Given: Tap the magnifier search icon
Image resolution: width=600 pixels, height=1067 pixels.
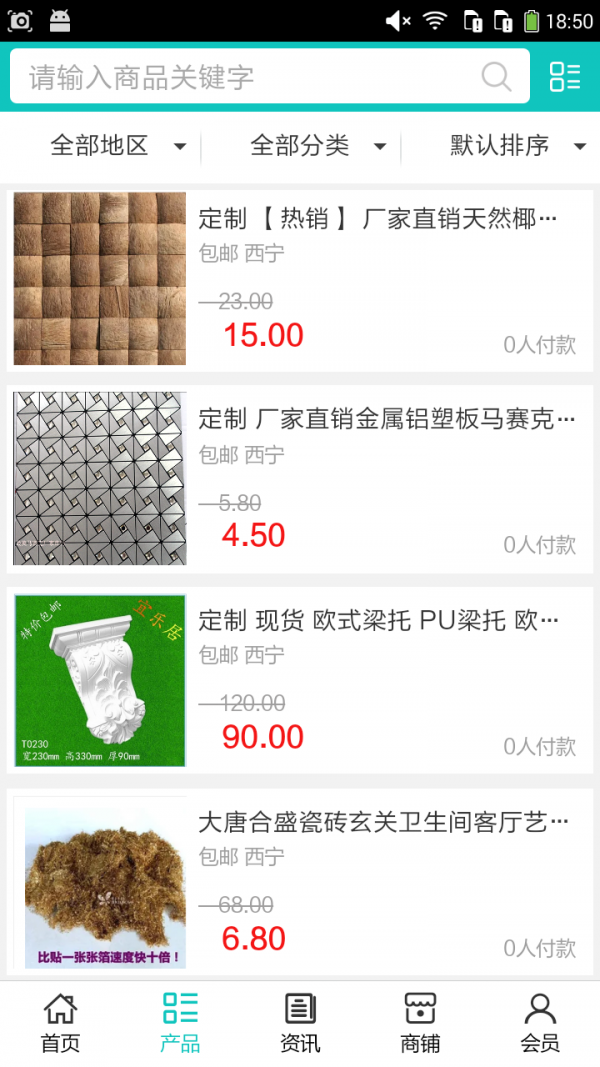Looking at the screenshot, I should [496, 77].
